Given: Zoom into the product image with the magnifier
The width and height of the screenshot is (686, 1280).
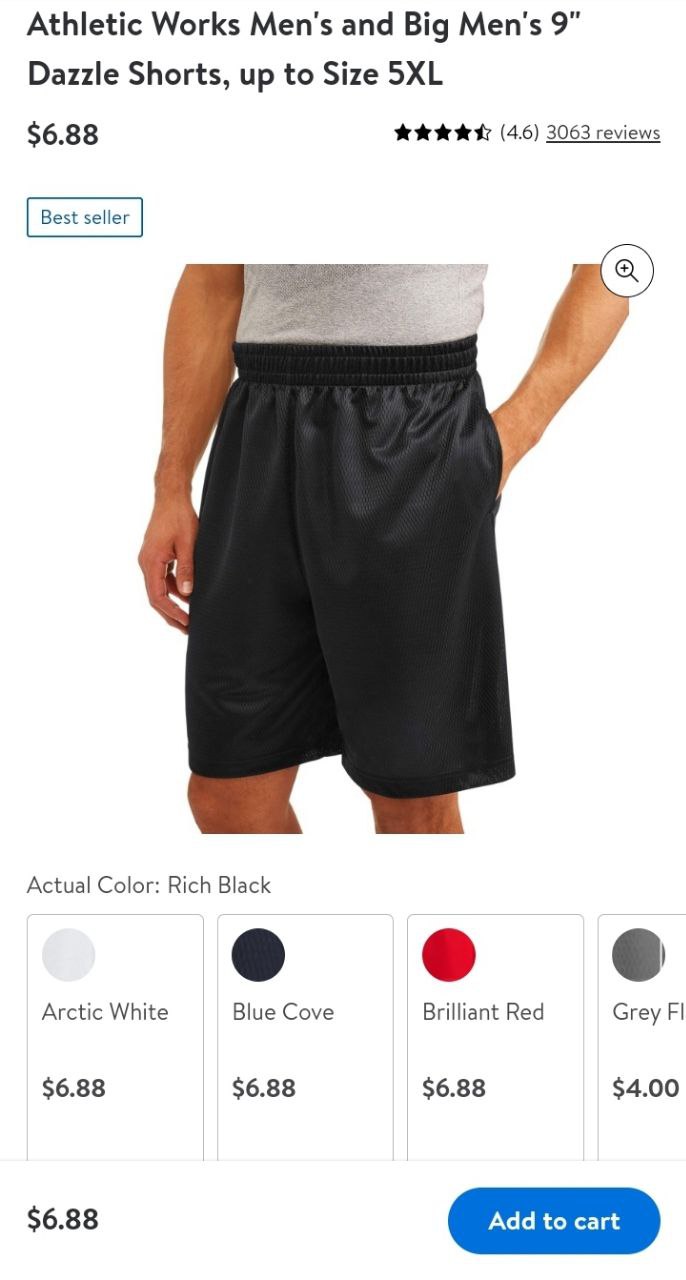Looking at the screenshot, I should pyautogui.click(x=627, y=271).
